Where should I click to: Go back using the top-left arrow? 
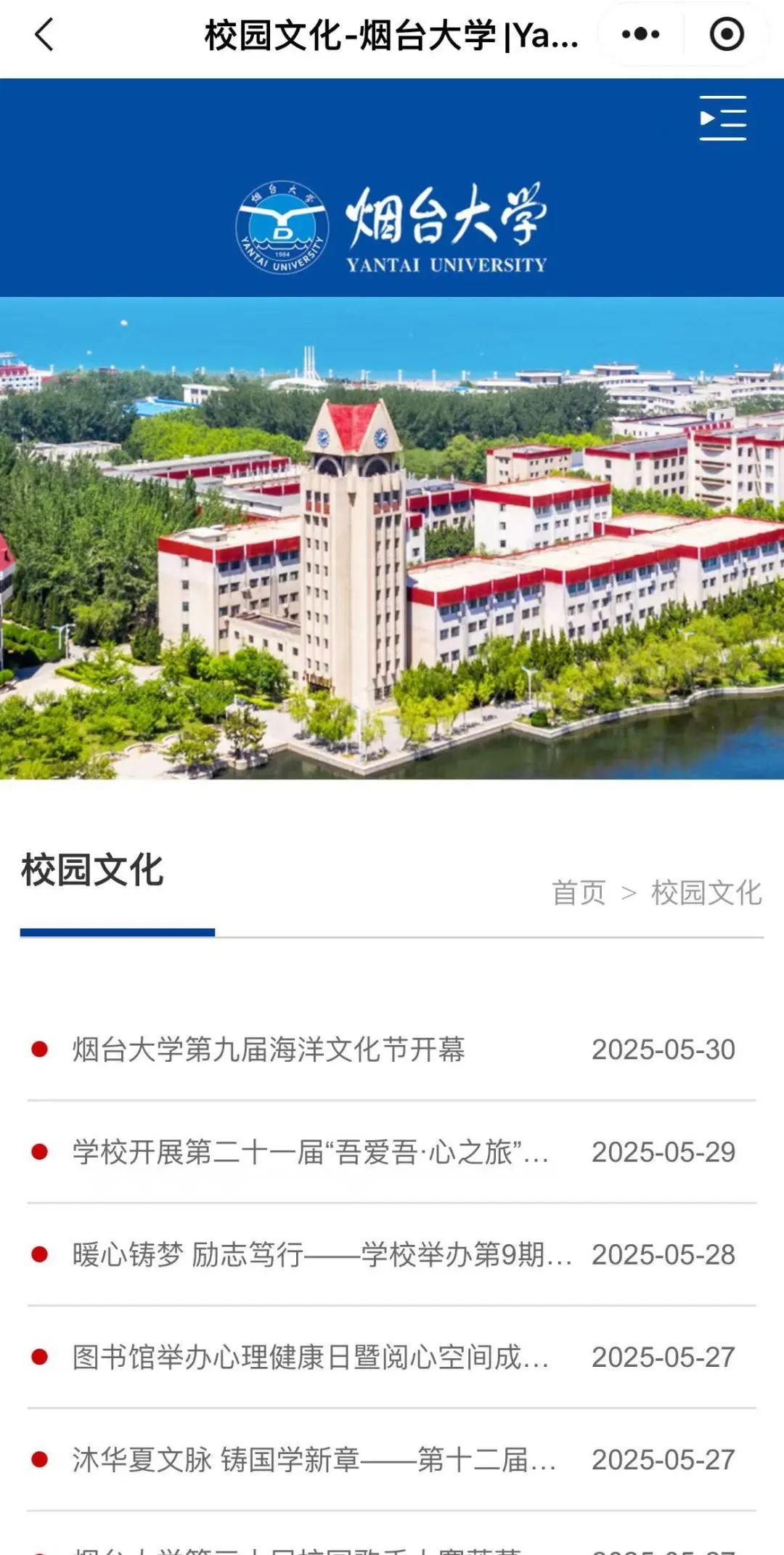[44, 35]
